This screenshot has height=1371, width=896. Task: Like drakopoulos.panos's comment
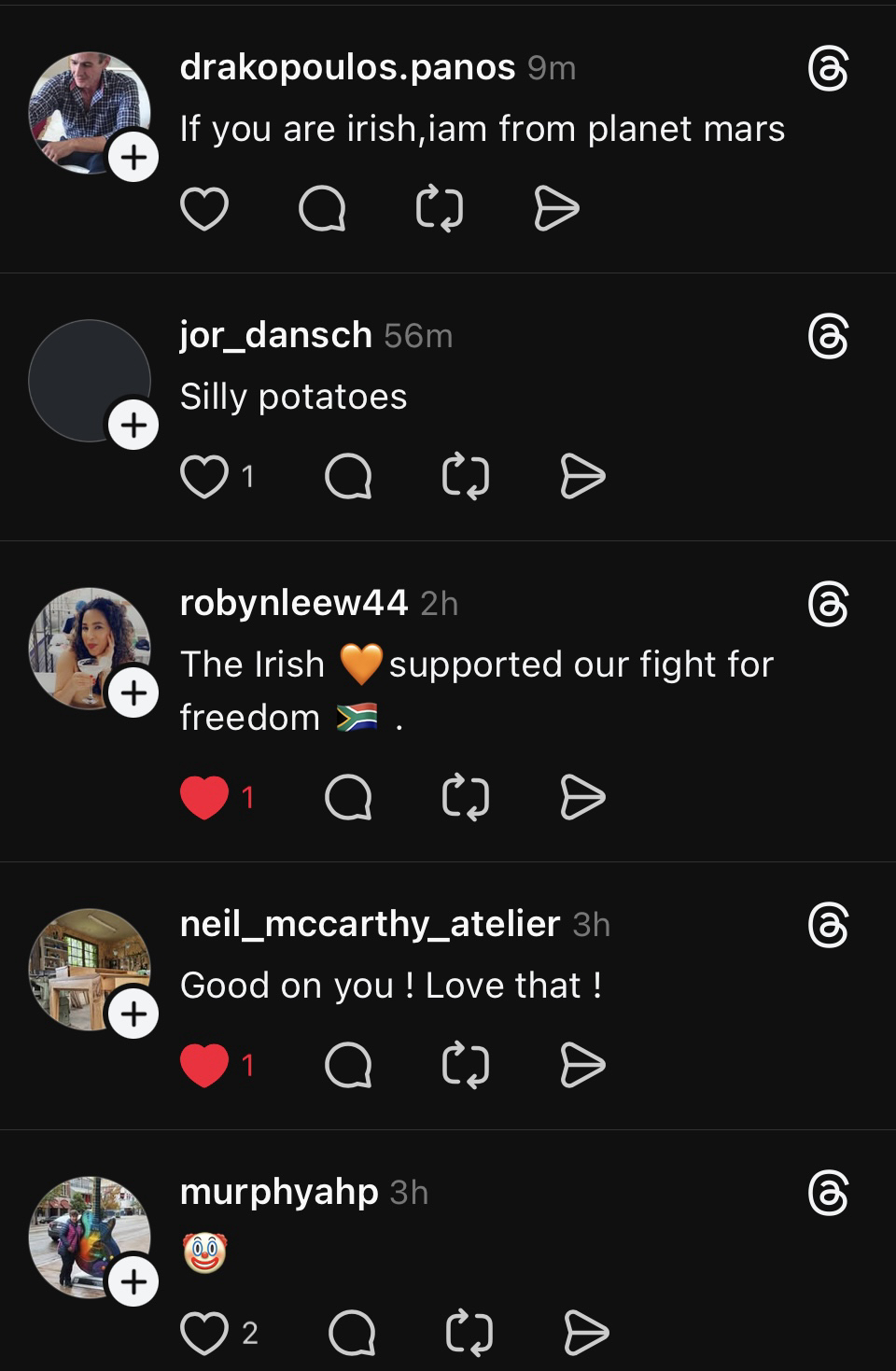coord(204,208)
